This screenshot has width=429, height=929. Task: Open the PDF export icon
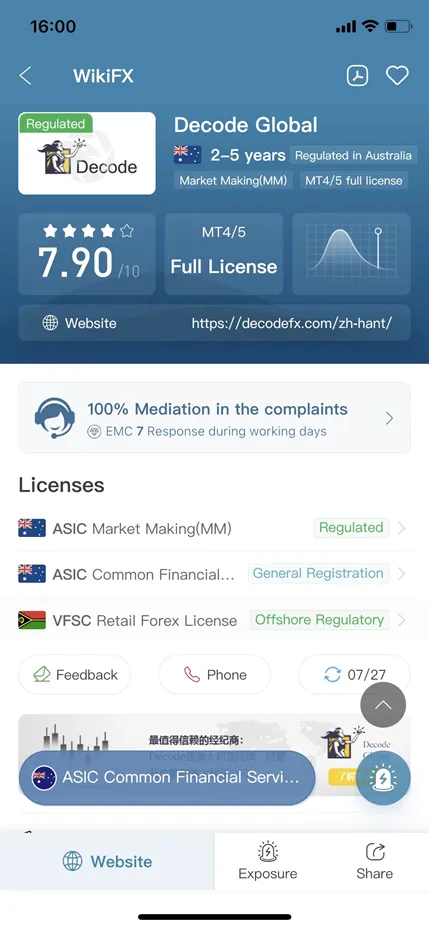point(357,76)
